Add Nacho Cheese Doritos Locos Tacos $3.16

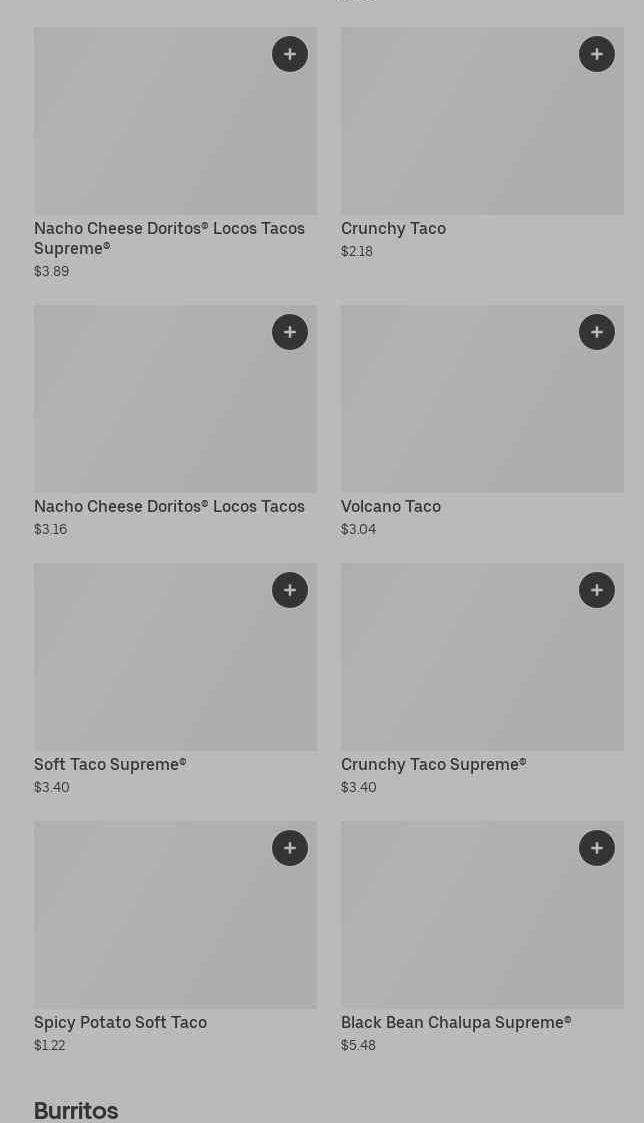tap(290, 332)
